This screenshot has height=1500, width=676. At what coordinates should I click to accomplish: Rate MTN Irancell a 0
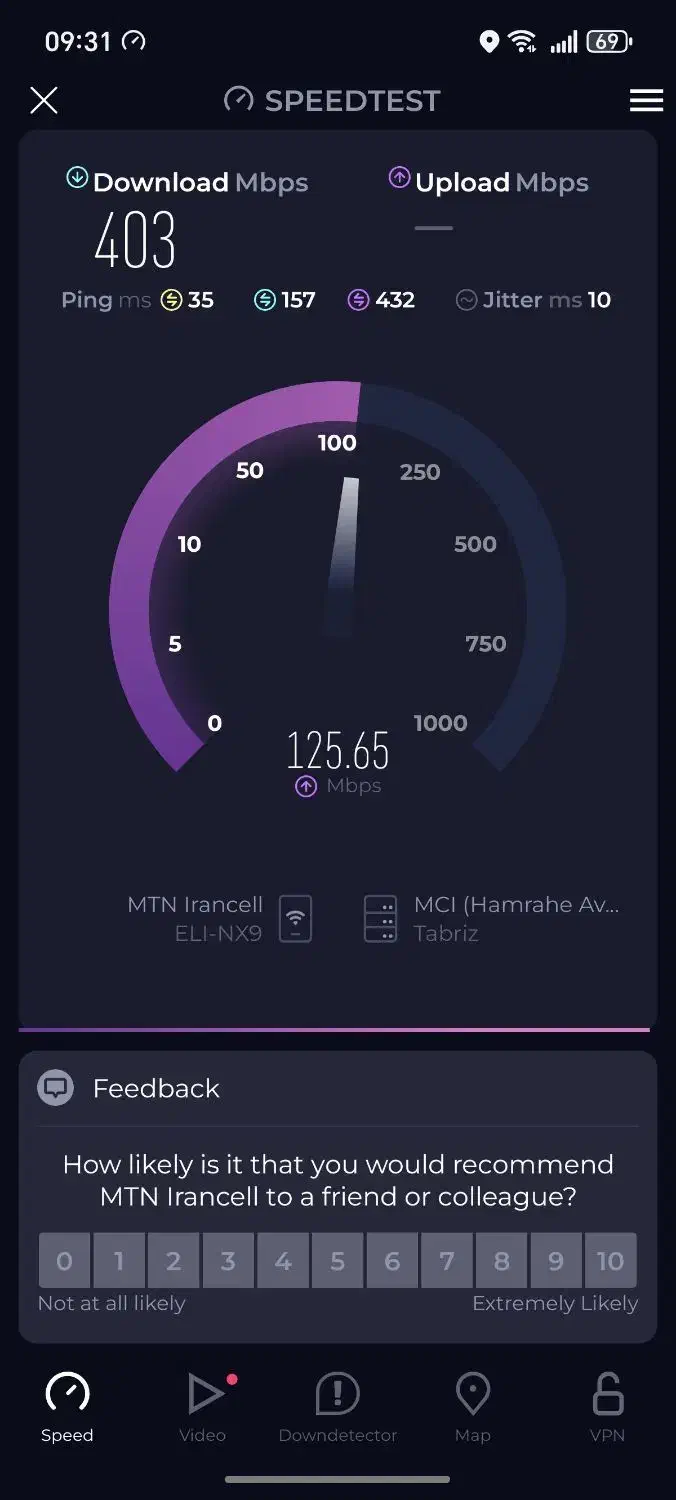tap(65, 1261)
